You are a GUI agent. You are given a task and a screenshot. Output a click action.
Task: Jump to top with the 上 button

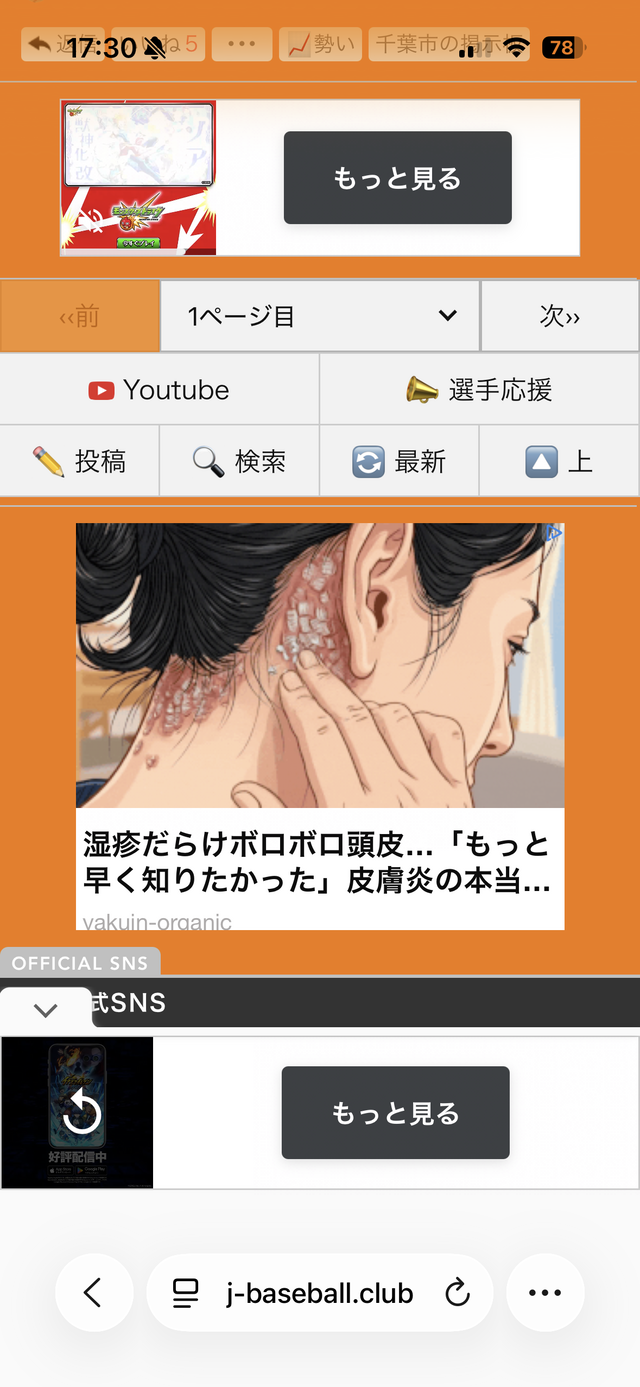click(559, 461)
